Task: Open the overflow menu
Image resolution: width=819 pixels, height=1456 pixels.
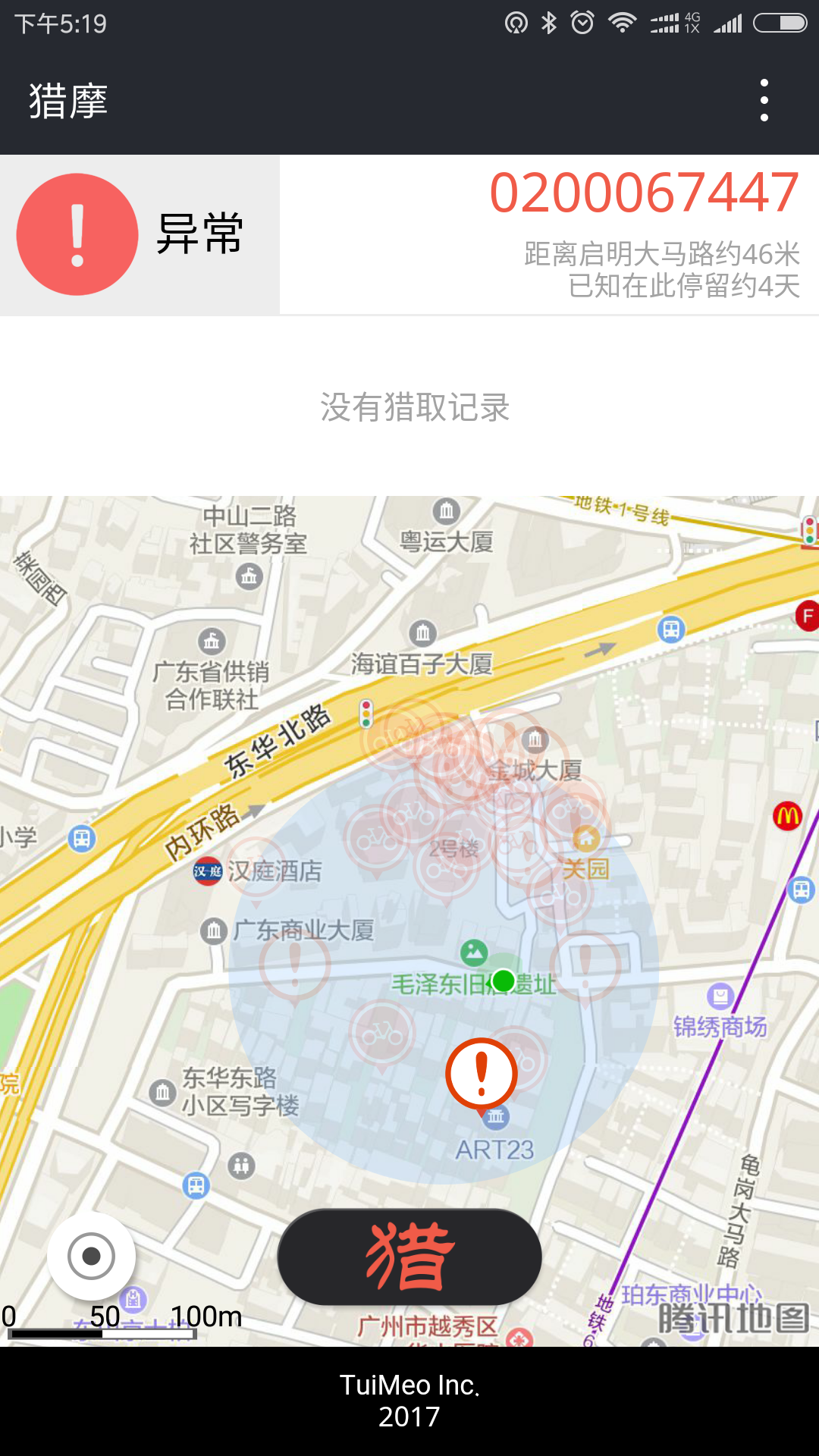Action: tap(764, 100)
